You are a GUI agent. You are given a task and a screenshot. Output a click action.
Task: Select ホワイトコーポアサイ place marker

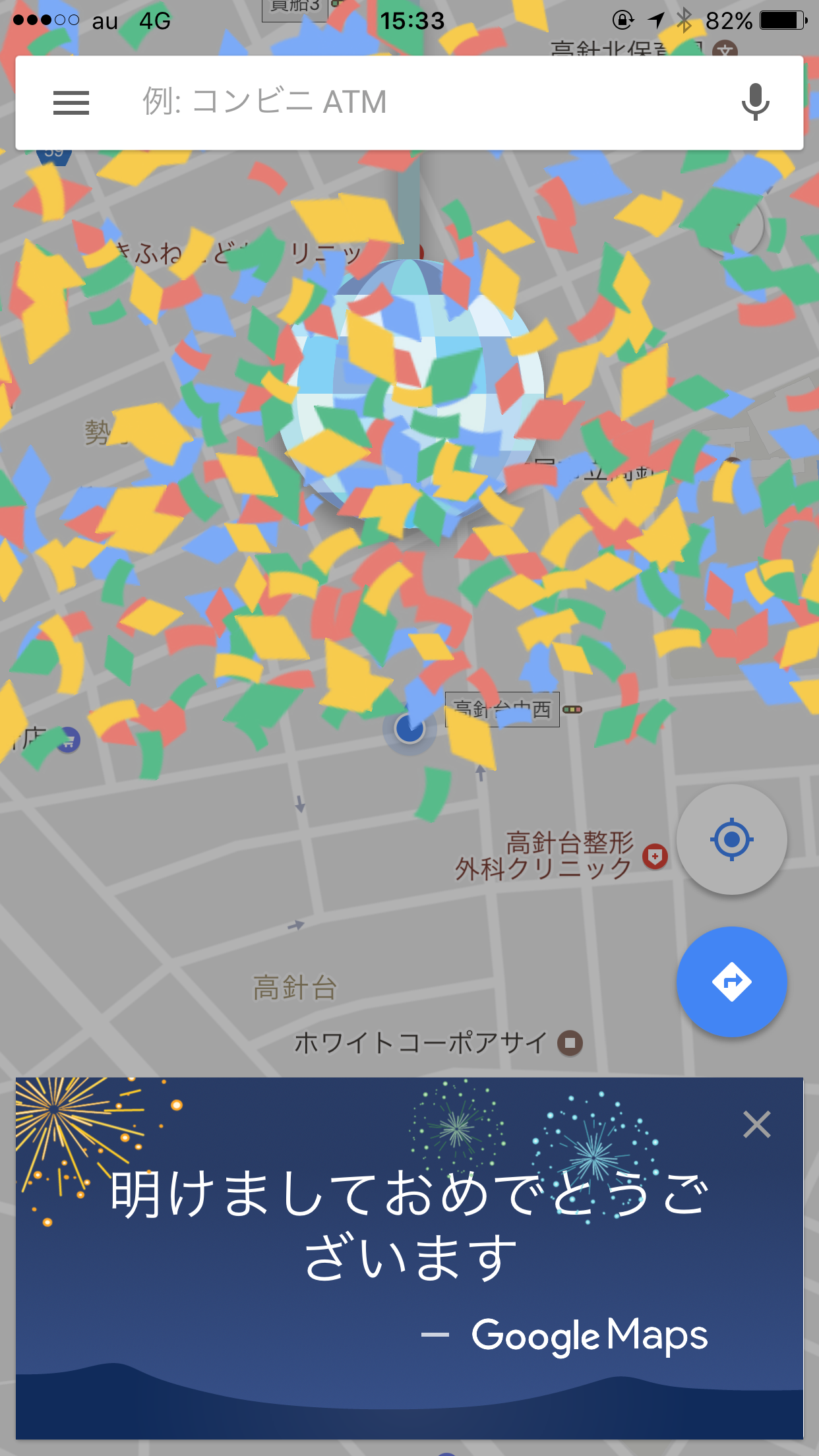point(438,1043)
